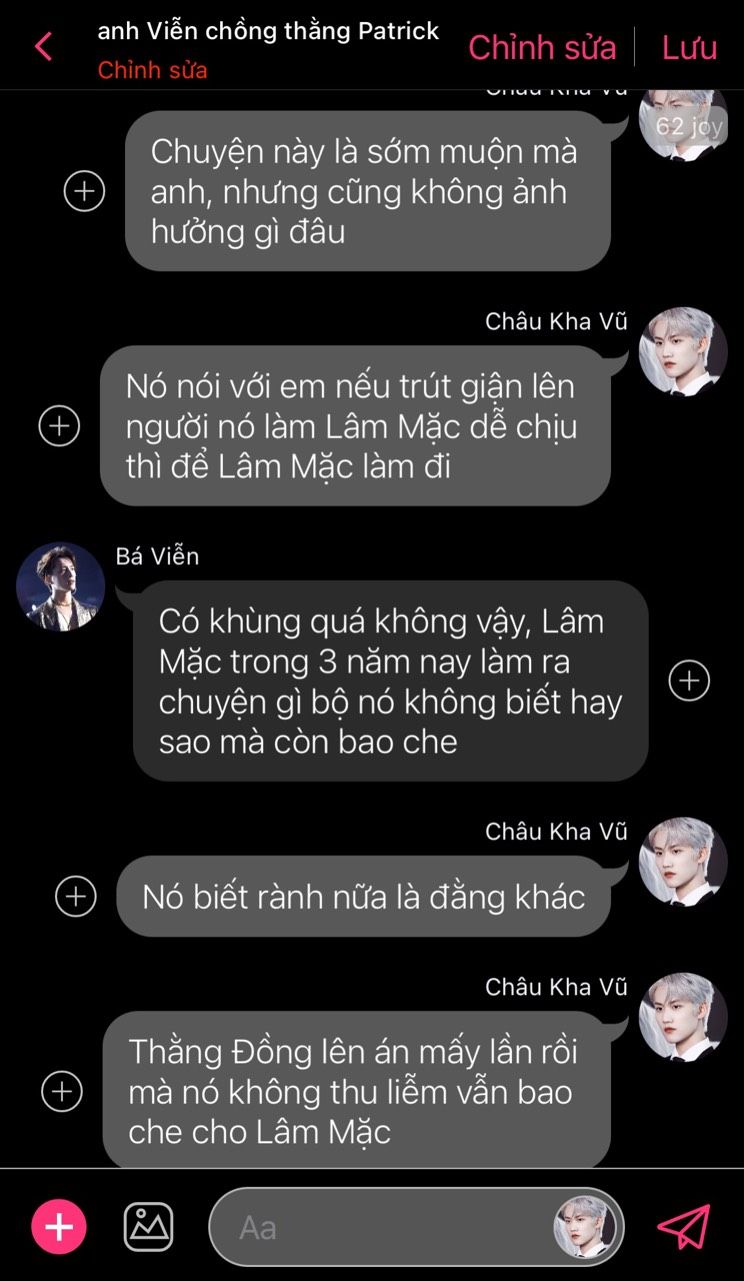Image resolution: width=744 pixels, height=1281 pixels.
Task: Tap plus beside "Có khùng quá không vậy" message
Action: coord(689,681)
